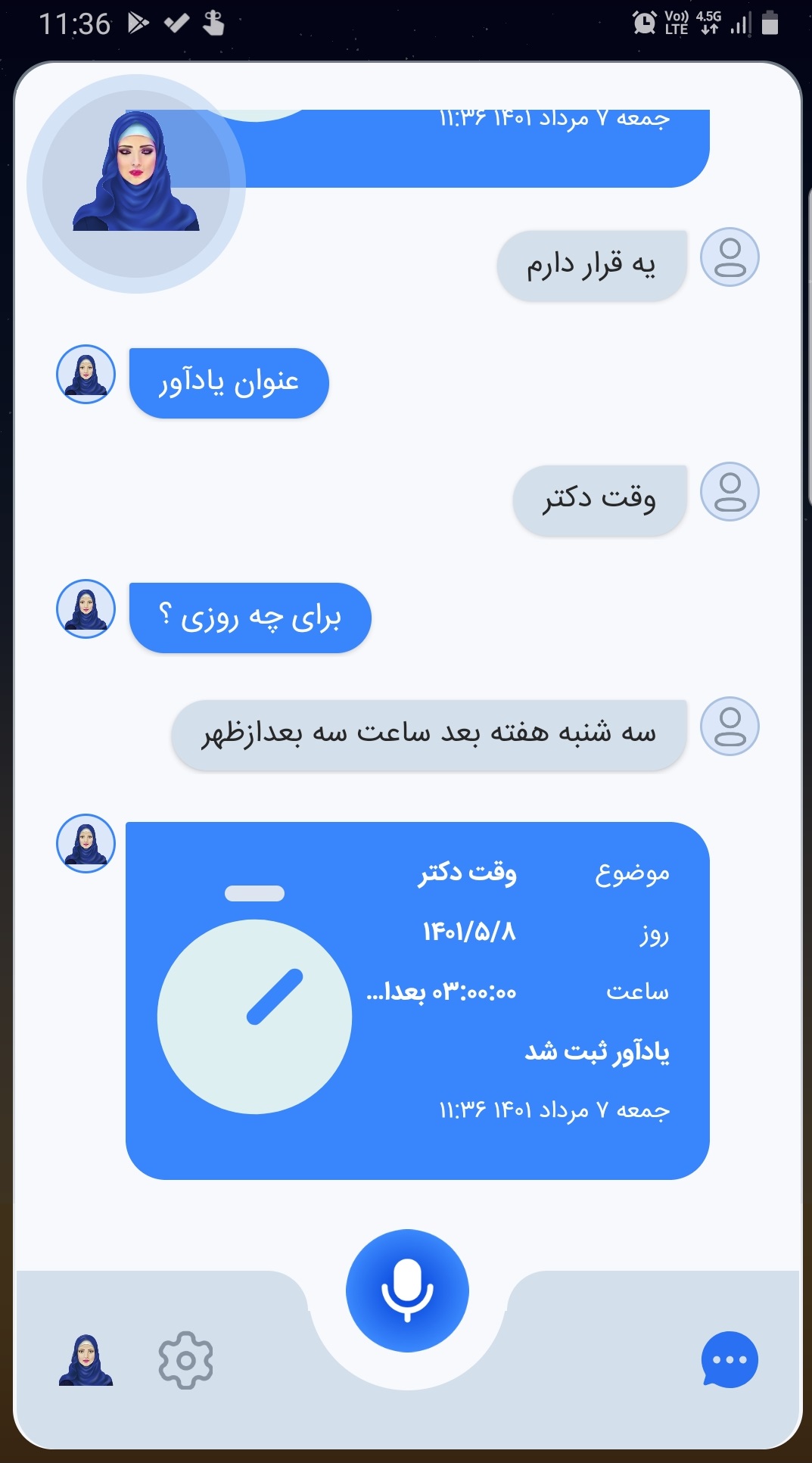Open the reminder card for وقت دکتر
The height and width of the screenshot is (1463, 812).
418,1001
